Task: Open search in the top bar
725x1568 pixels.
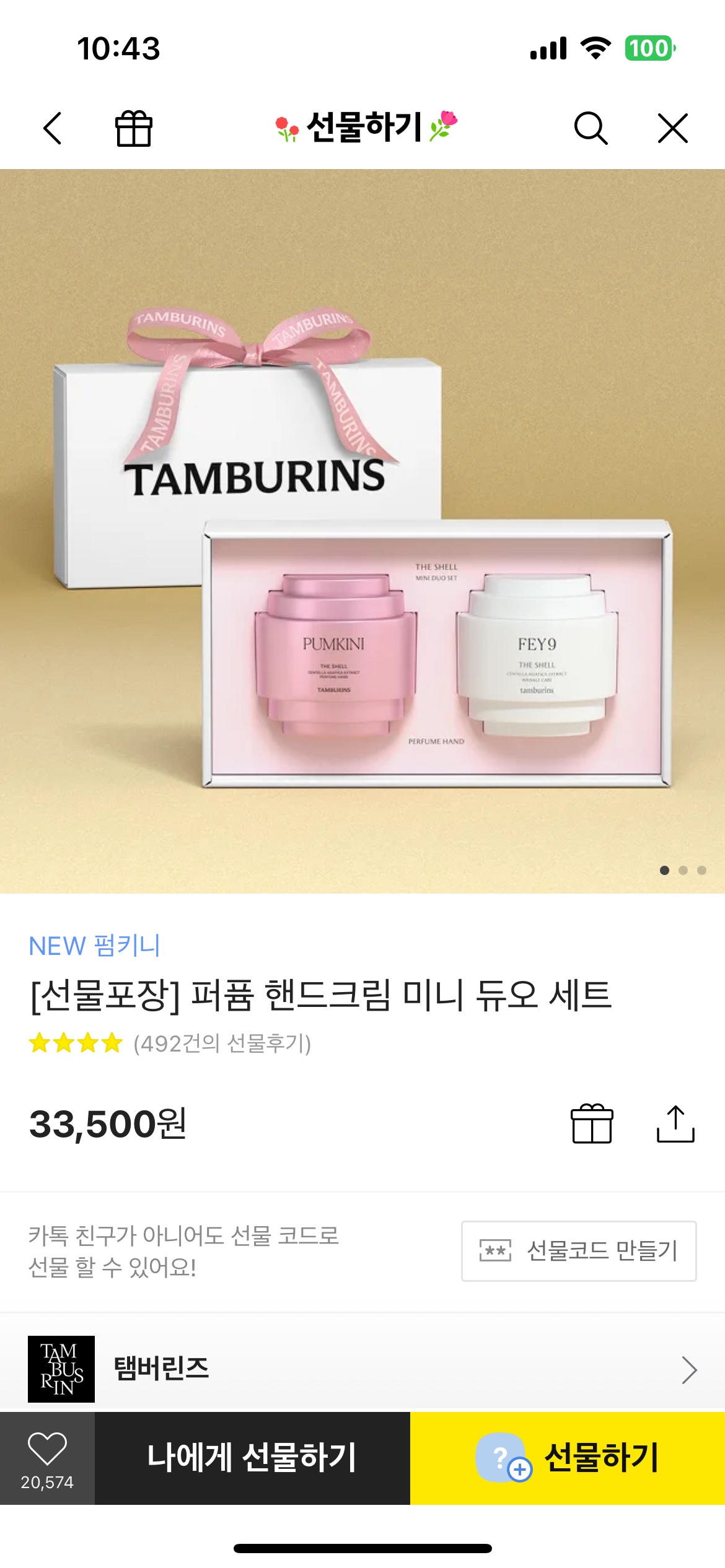Action: pos(591,128)
